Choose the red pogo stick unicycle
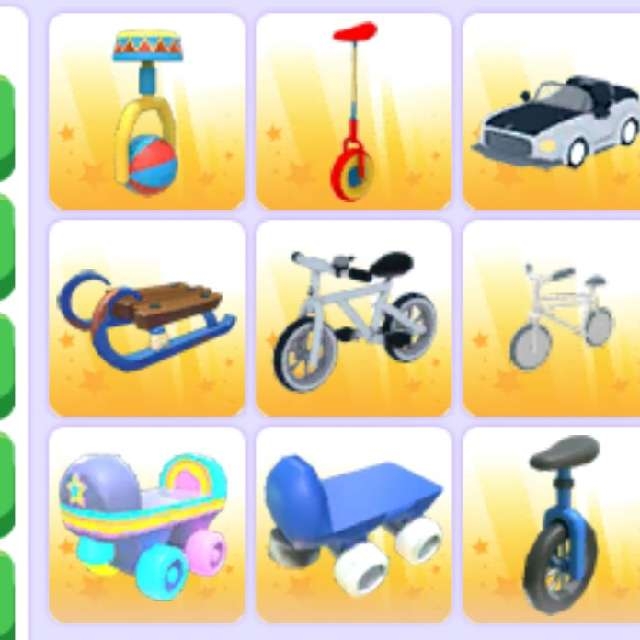This screenshot has width=640, height=640. [353, 112]
